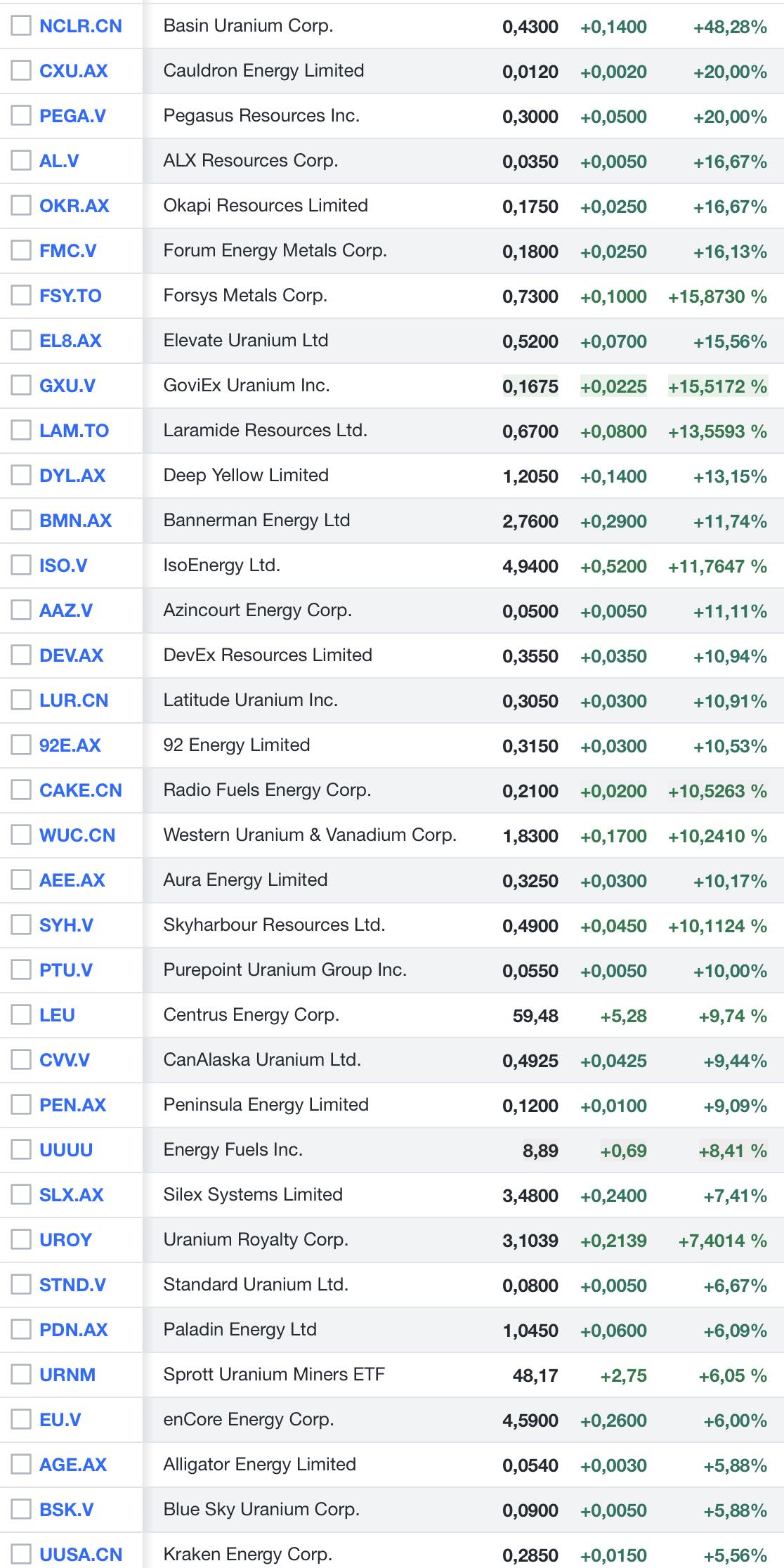
Task: Open the BSK.V quote link
Action: click(66, 1510)
